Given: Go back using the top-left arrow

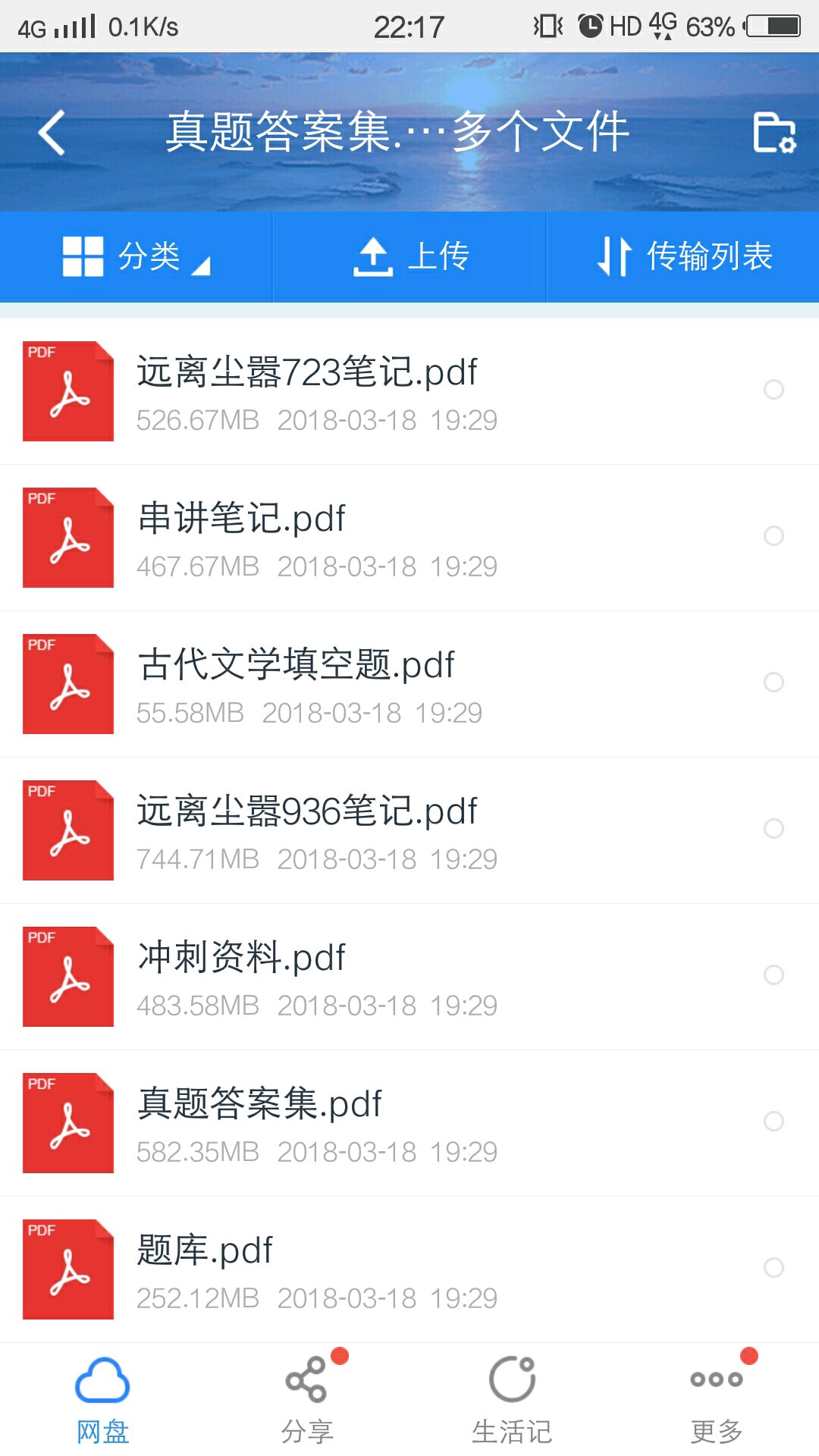Looking at the screenshot, I should pos(52,133).
